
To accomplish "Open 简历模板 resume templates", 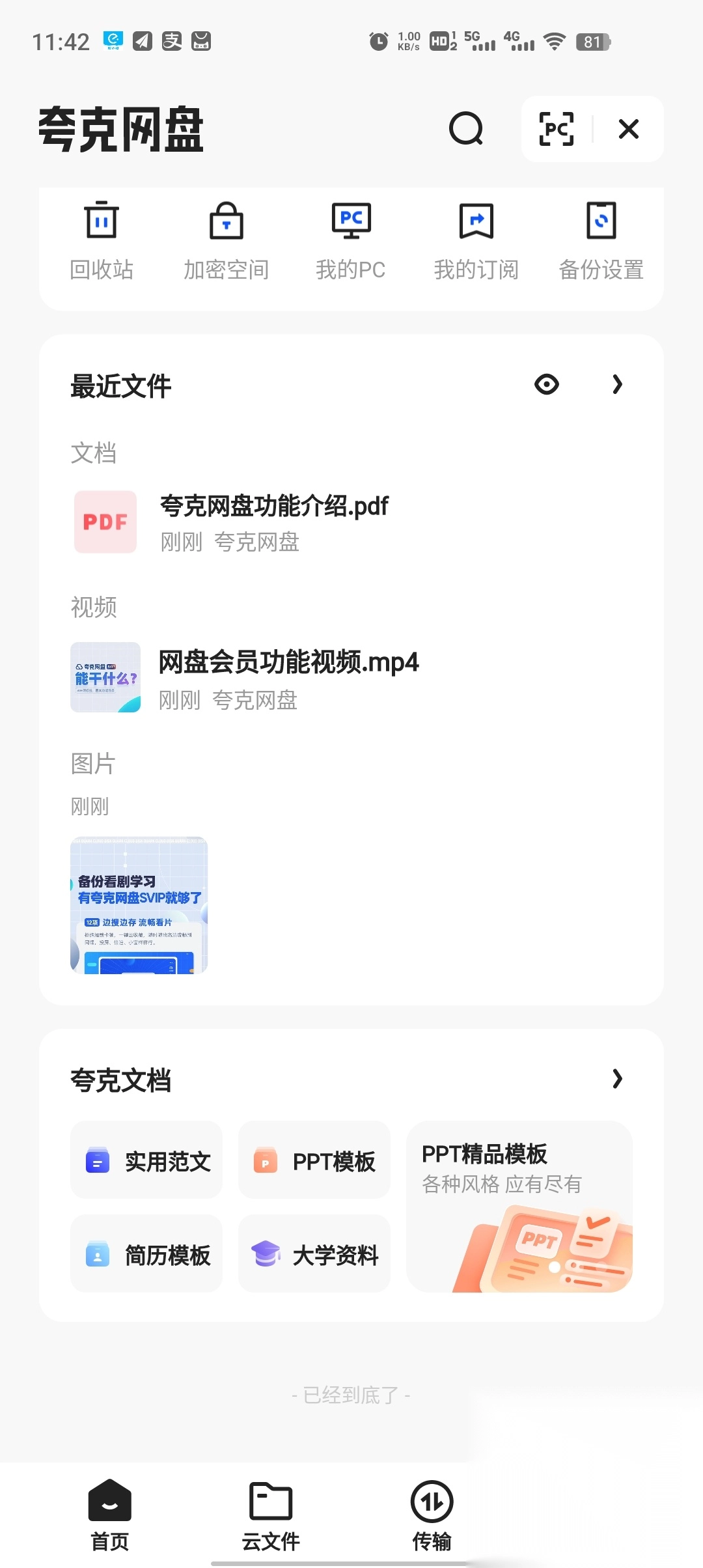I will pyautogui.click(x=146, y=1253).
